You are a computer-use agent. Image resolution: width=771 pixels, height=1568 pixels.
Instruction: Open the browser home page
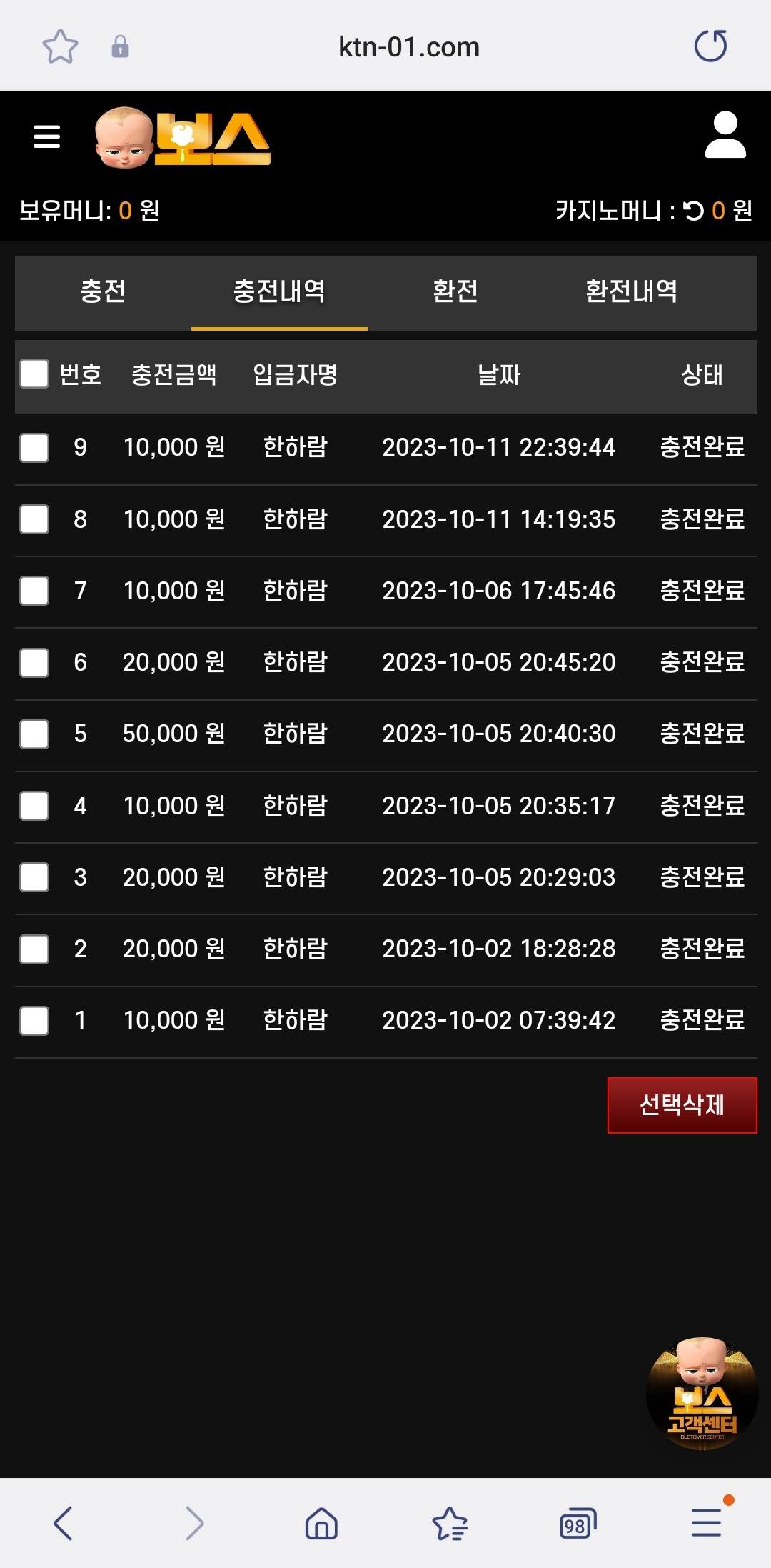[321, 1523]
